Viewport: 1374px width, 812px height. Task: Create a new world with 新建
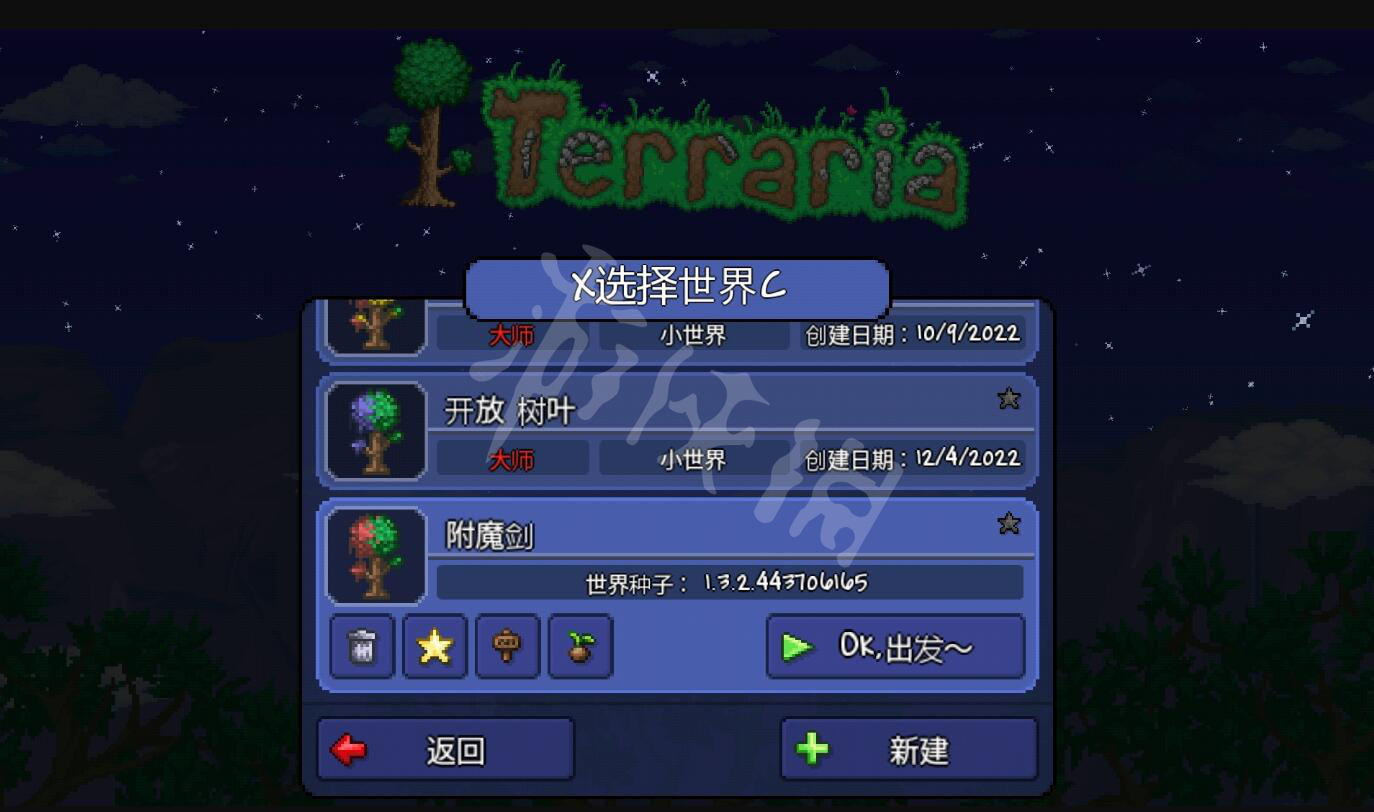coord(908,750)
